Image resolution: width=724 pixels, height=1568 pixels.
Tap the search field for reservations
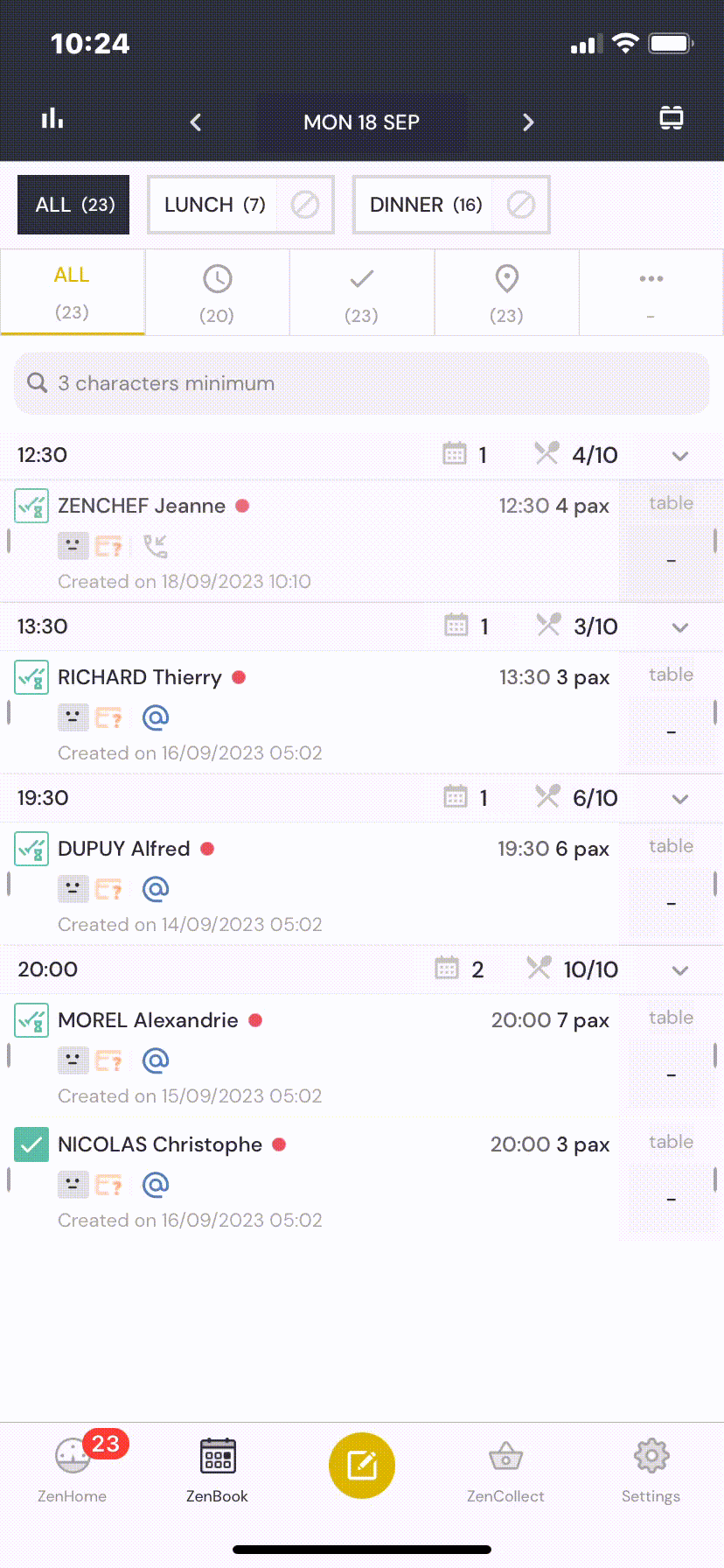[362, 383]
